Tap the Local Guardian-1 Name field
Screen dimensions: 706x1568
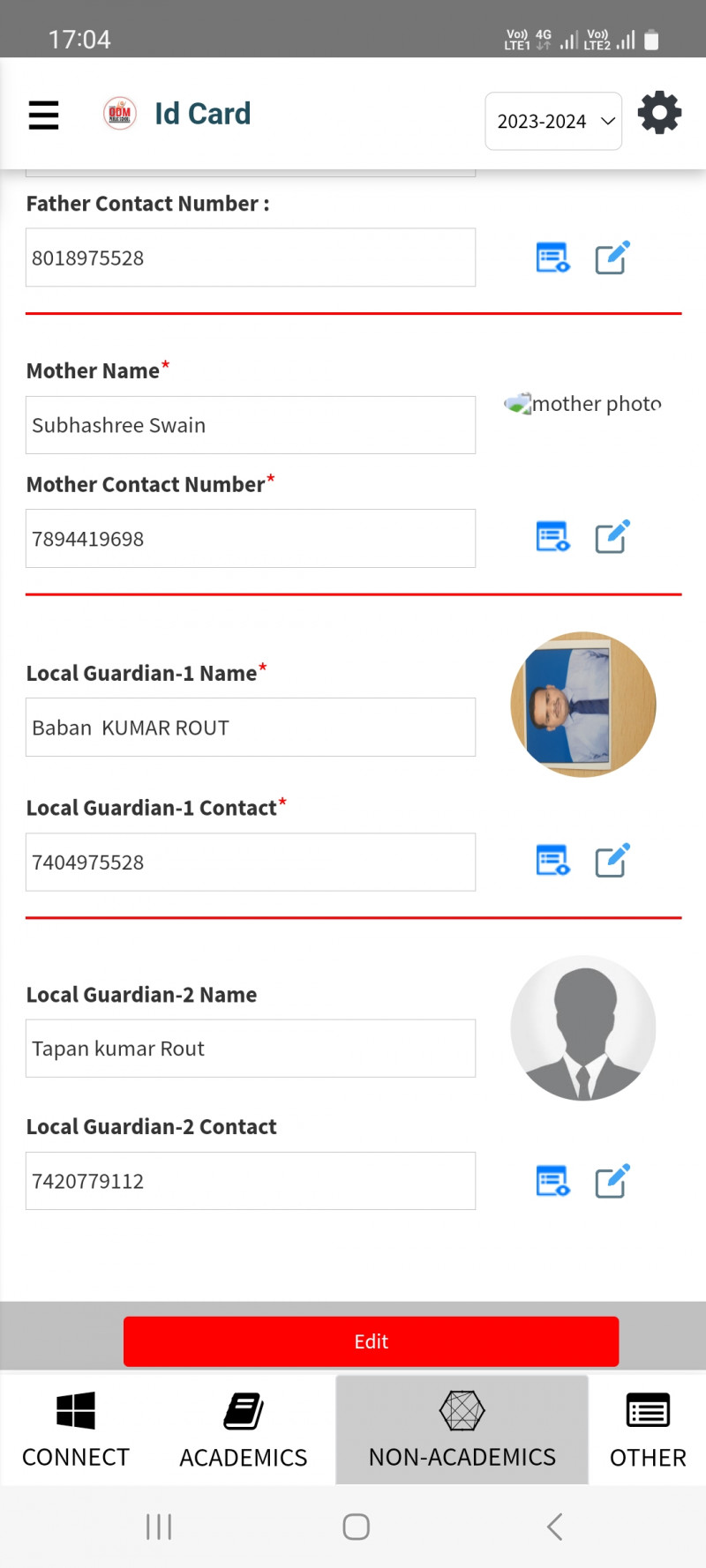[251, 728]
